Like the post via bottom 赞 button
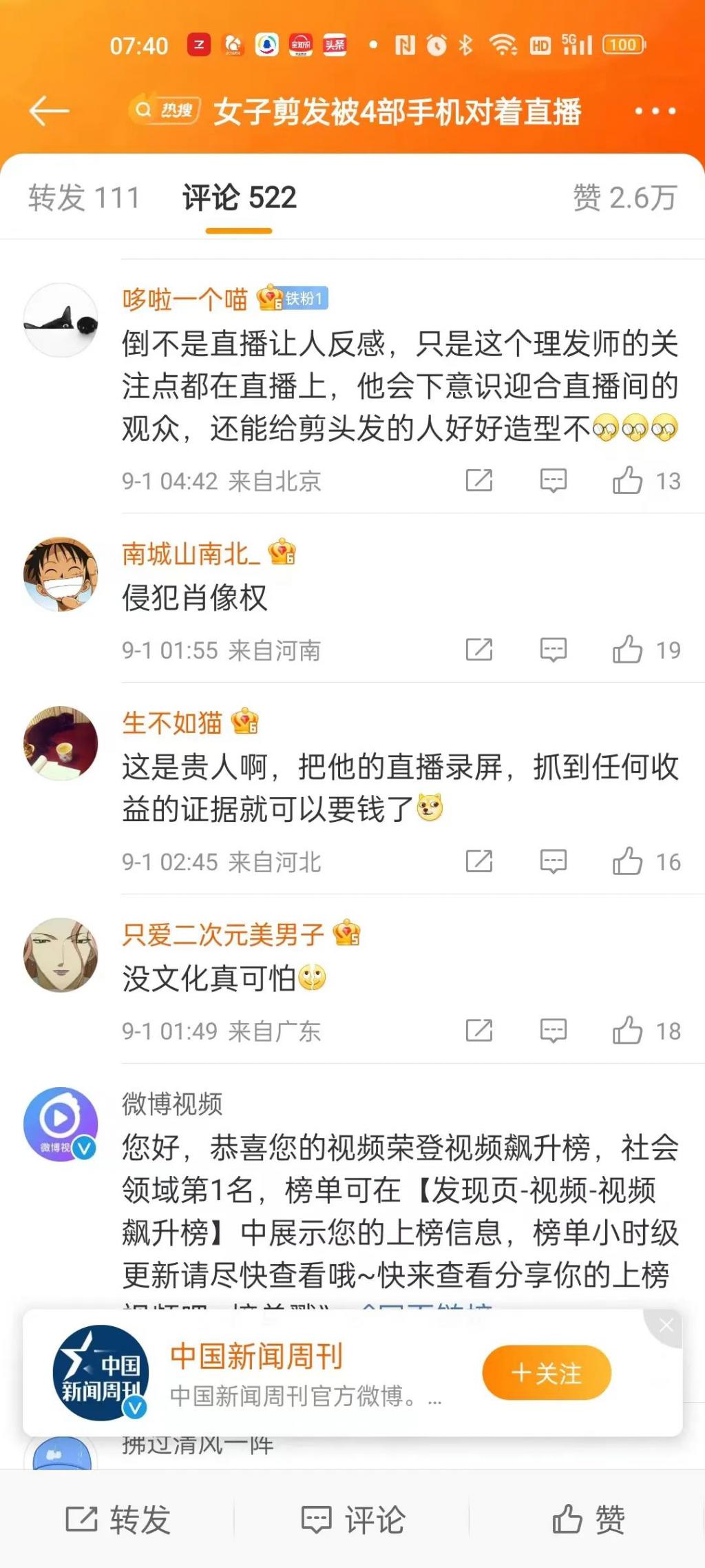Image resolution: width=705 pixels, height=1568 pixels. click(x=589, y=1519)
